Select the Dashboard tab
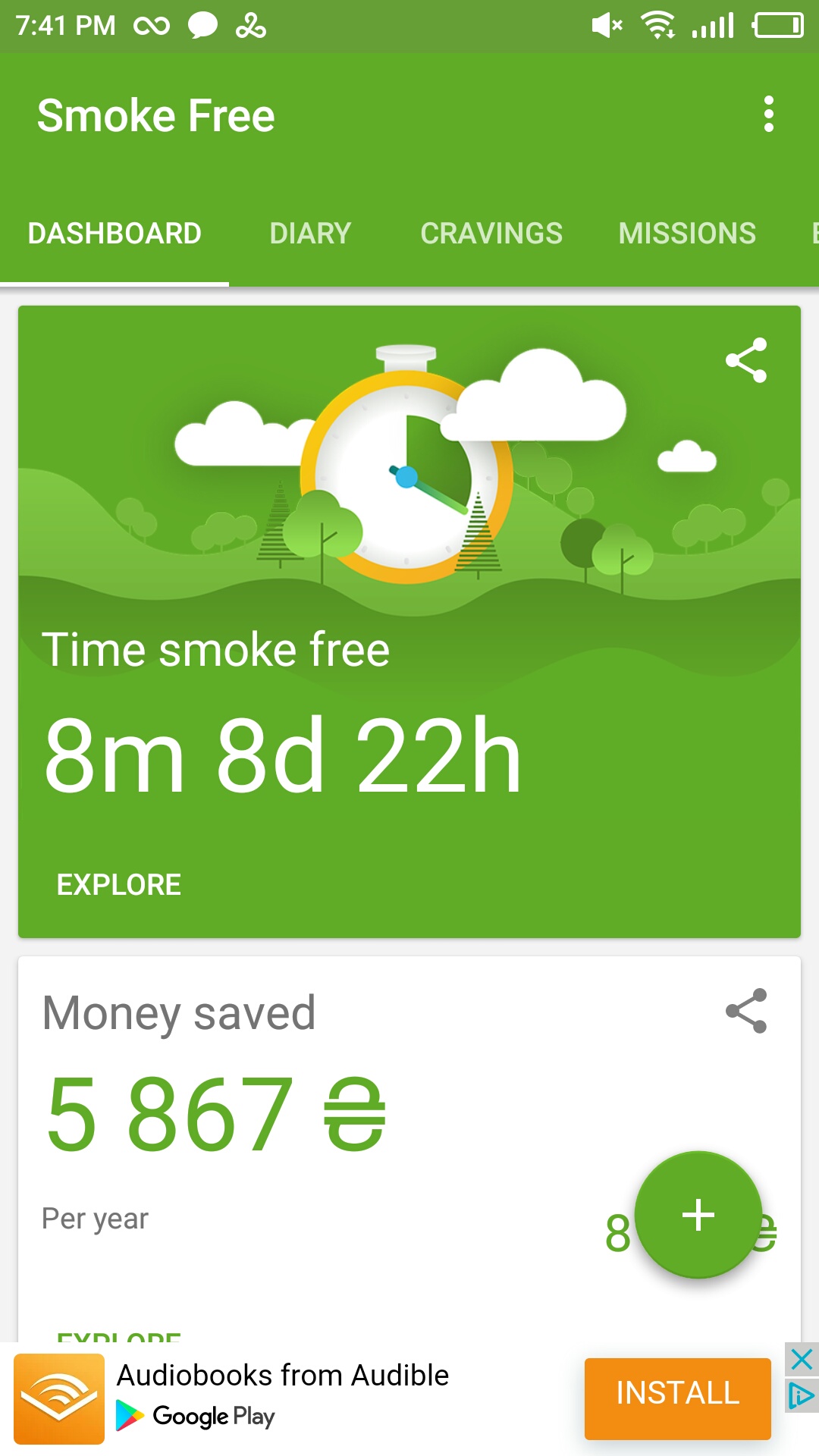The image size is (819, 1456). pyautogui.click(x=115, y=234)
